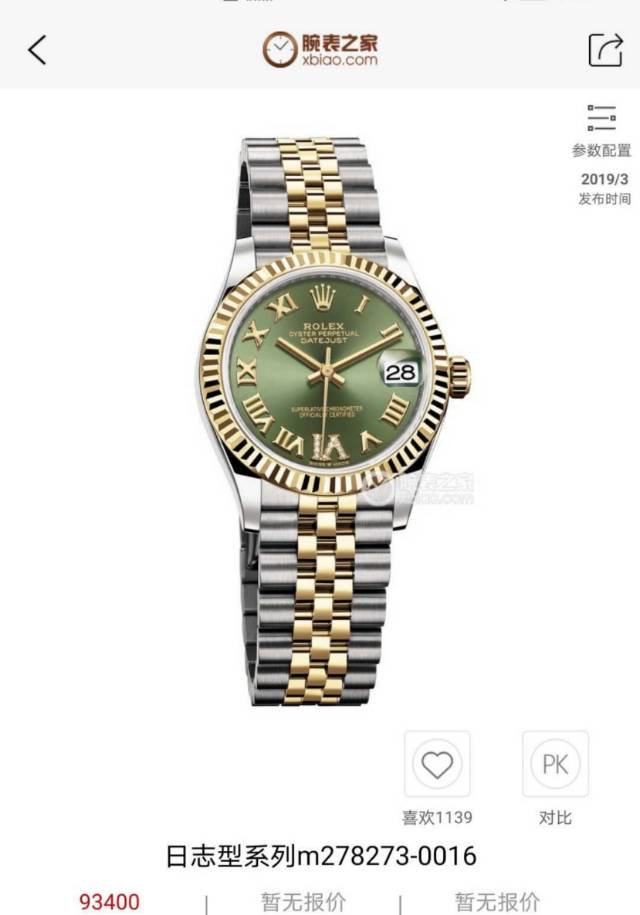This screenshot has height=915, width=640.
Task: Open the 参数配置 specifications
Action: (x=601, y=131)
